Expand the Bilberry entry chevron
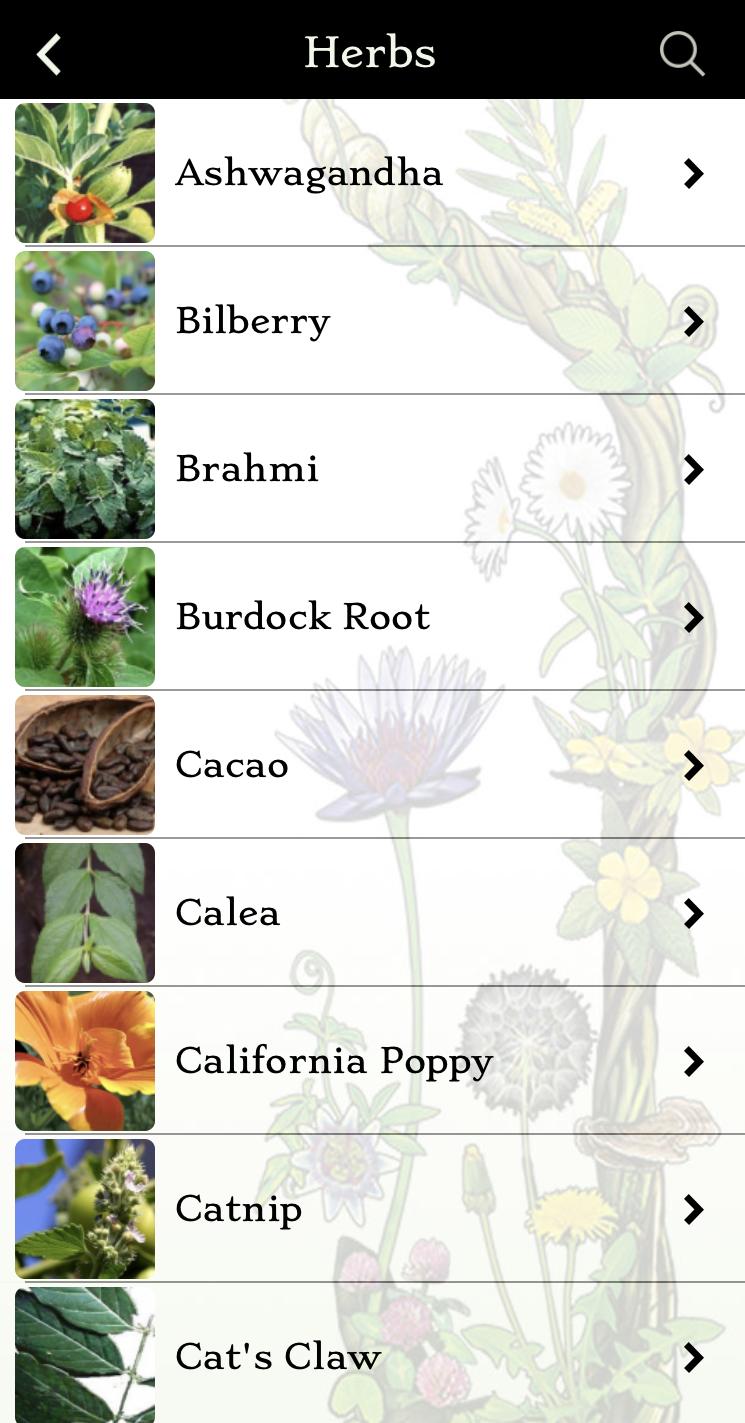745x1423 pixels. click(693, 321)
